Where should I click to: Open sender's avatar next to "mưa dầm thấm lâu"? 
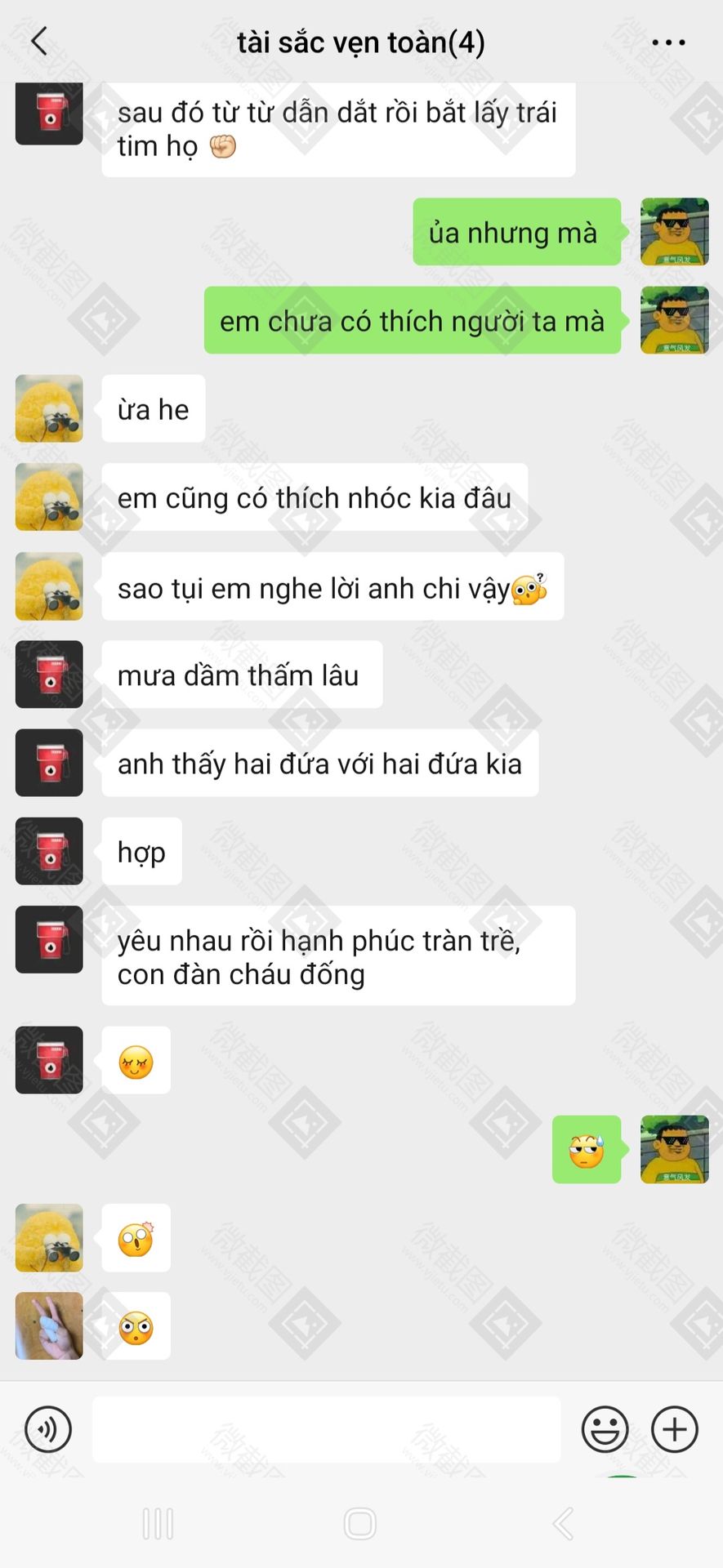(x=49, y=674)
